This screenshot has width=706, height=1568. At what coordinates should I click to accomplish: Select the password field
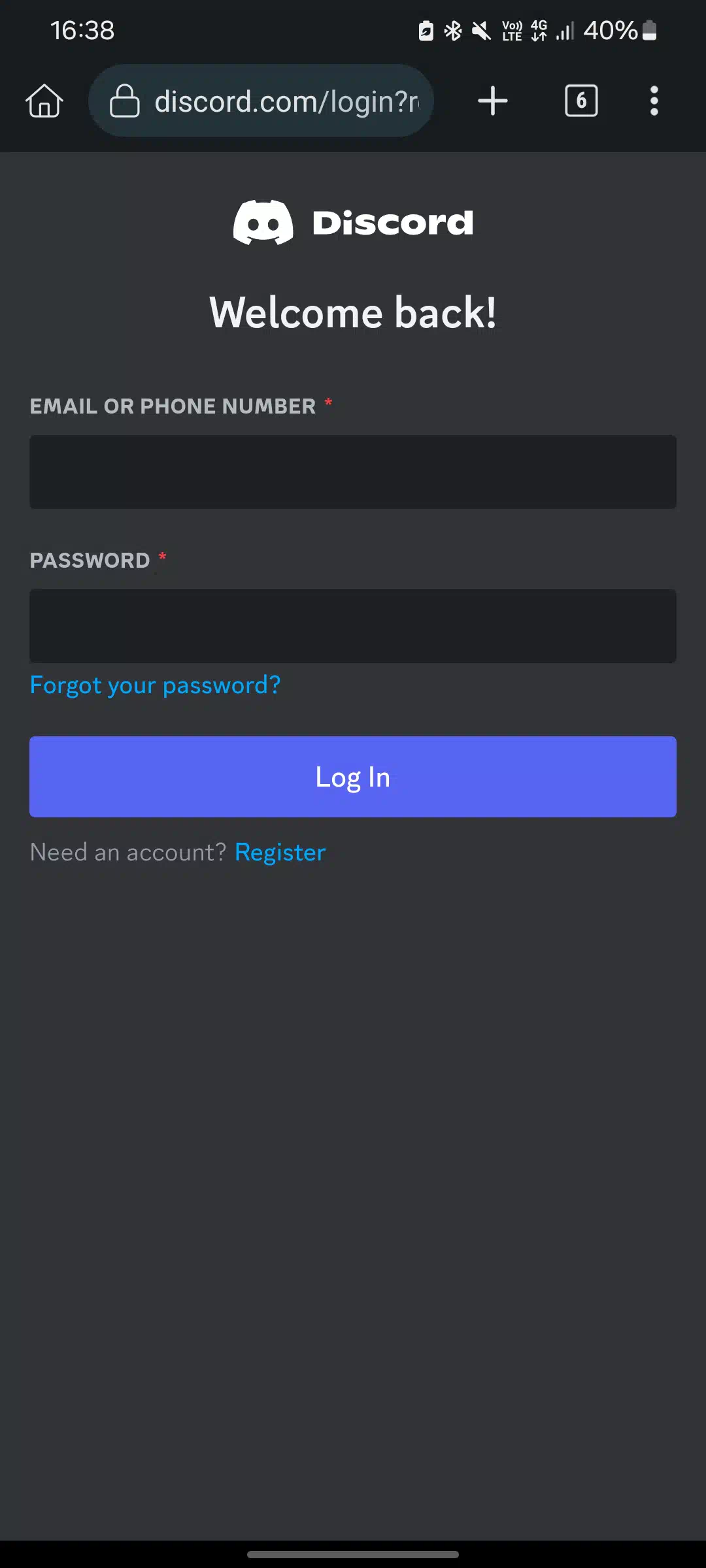pyautogui.click(x=353, y=626)
